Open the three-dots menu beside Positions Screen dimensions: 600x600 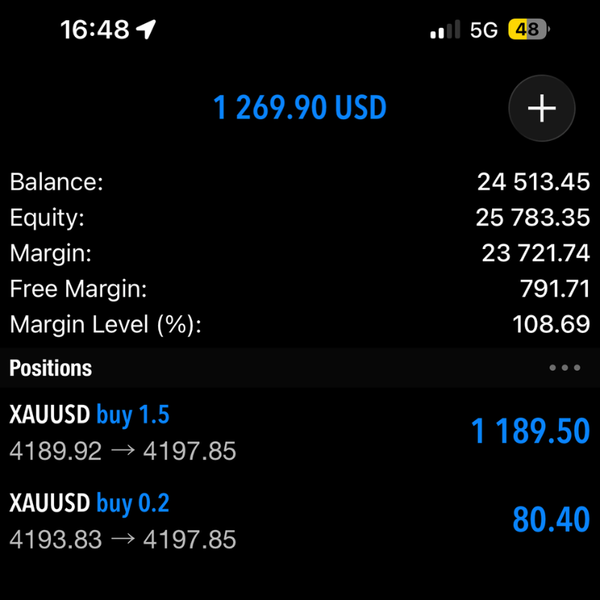tap(564, 368)
